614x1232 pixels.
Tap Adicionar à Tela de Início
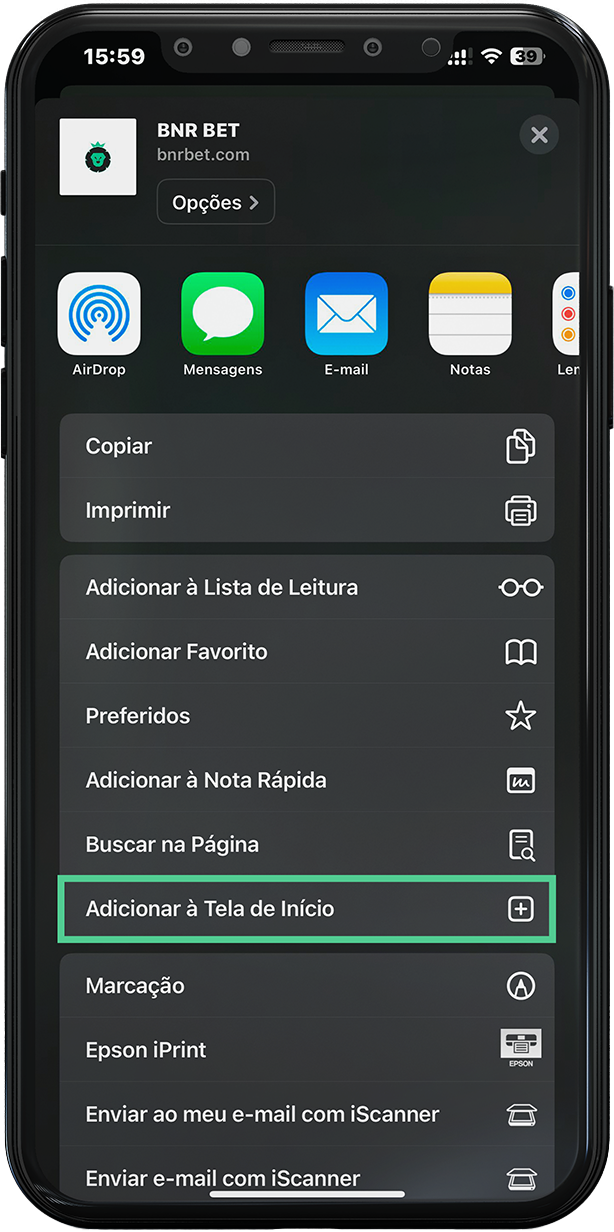click(307, 908)
